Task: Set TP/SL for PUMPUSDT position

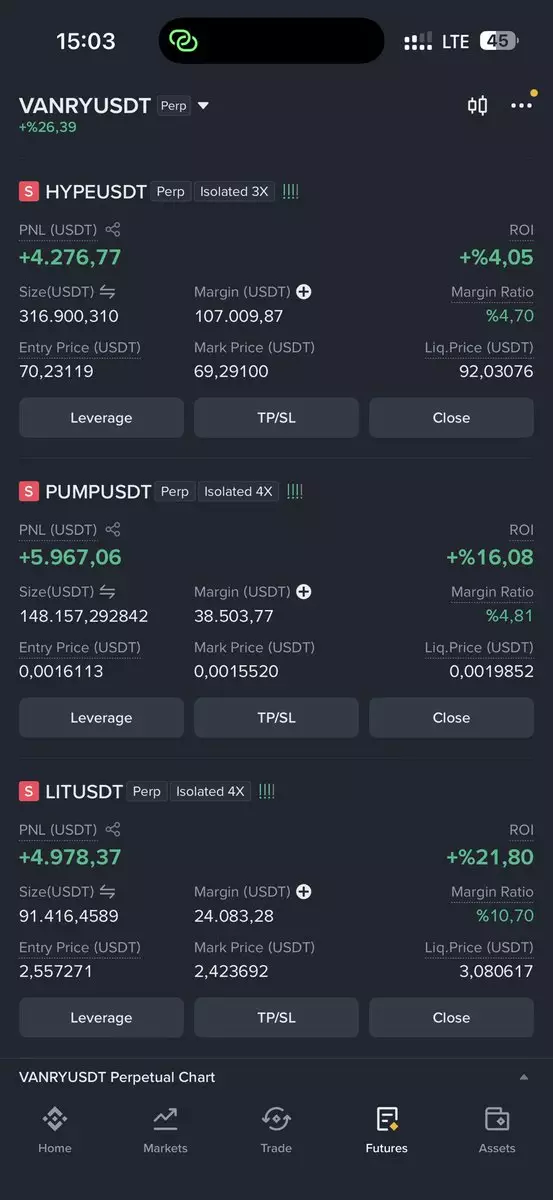Action: (x=276, y=718)
